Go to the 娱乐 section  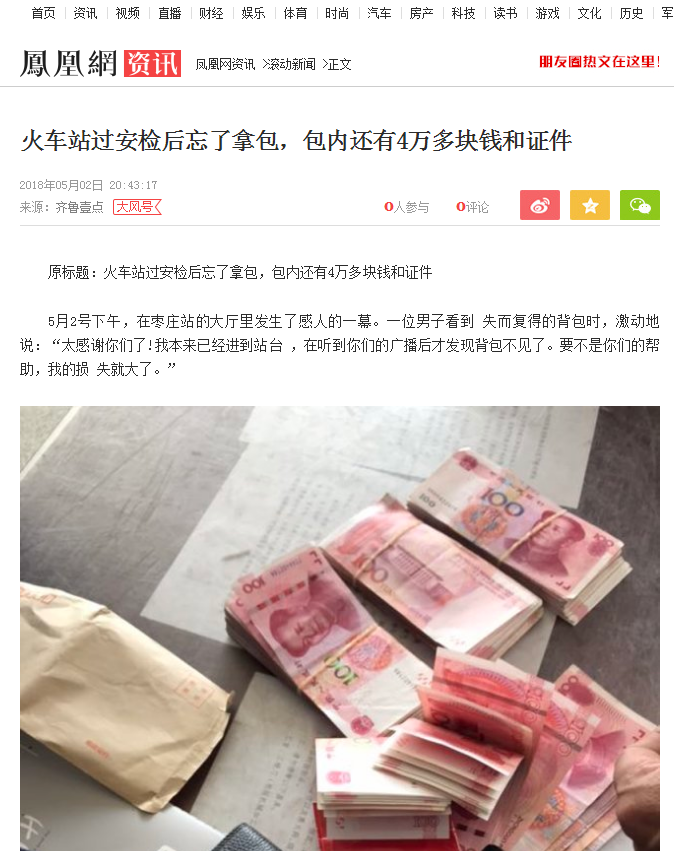click(253, 13)
